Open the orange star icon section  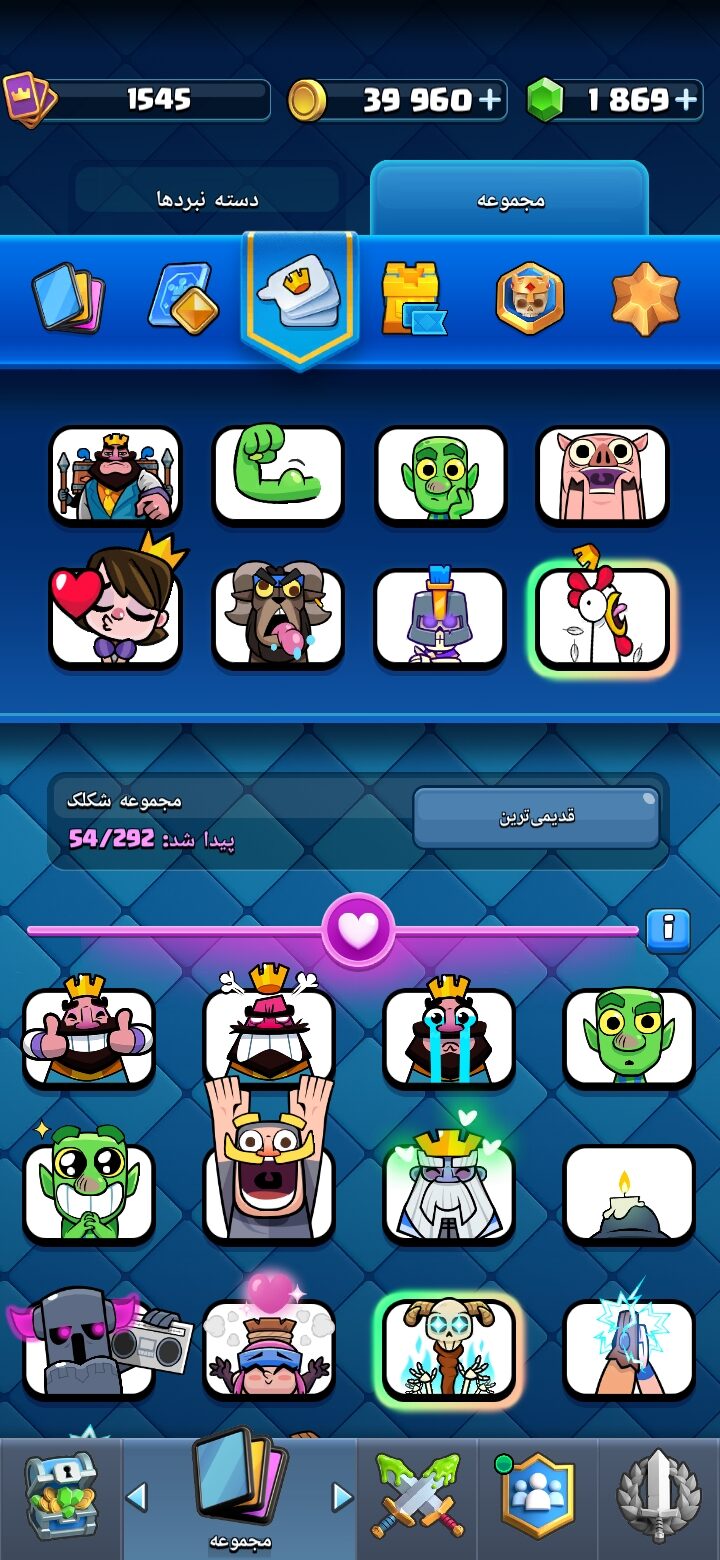(x=645, y=298)
